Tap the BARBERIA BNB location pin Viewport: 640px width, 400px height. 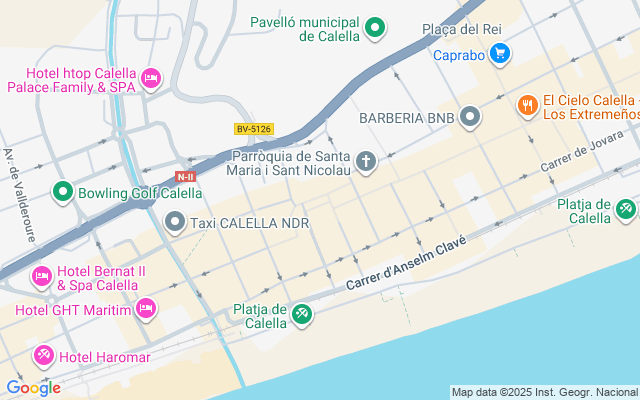click(x=470, y=118)
